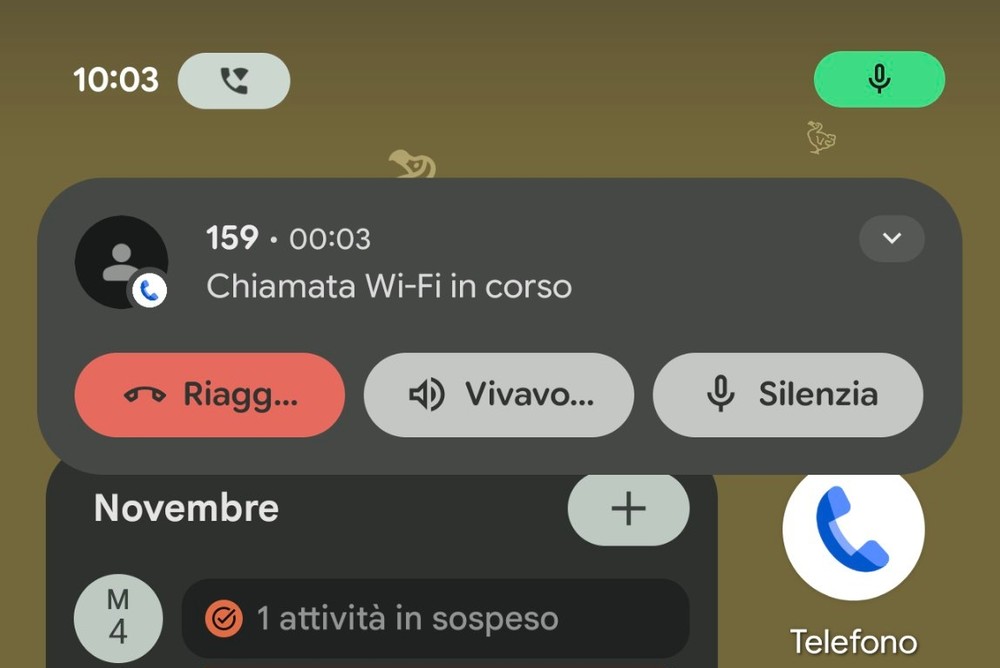Expand the call notification chevron

892,239
